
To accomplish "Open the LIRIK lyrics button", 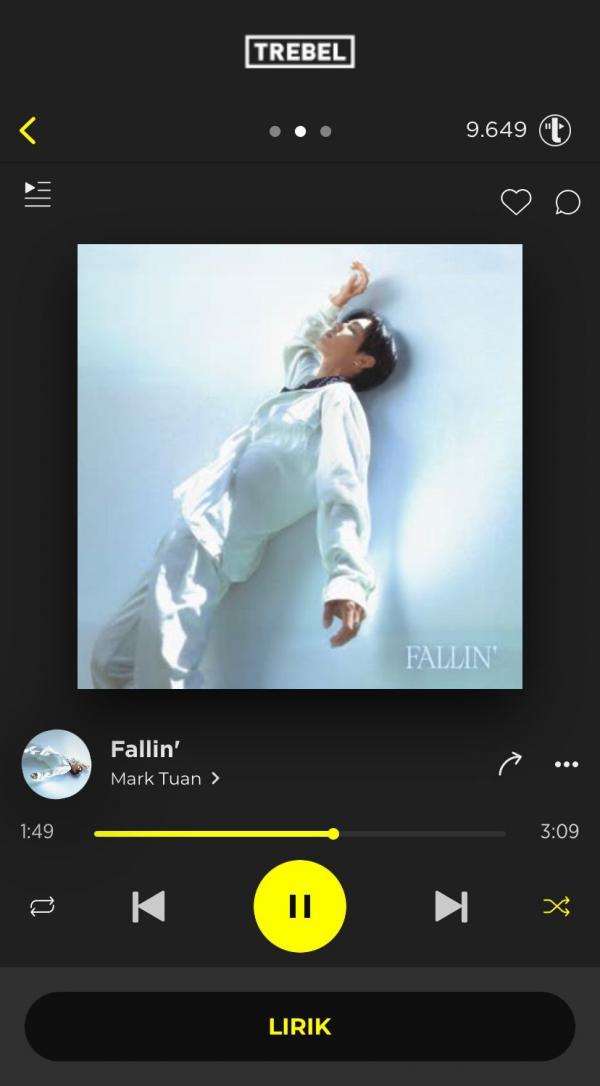I will click(x=300, y=1026).
